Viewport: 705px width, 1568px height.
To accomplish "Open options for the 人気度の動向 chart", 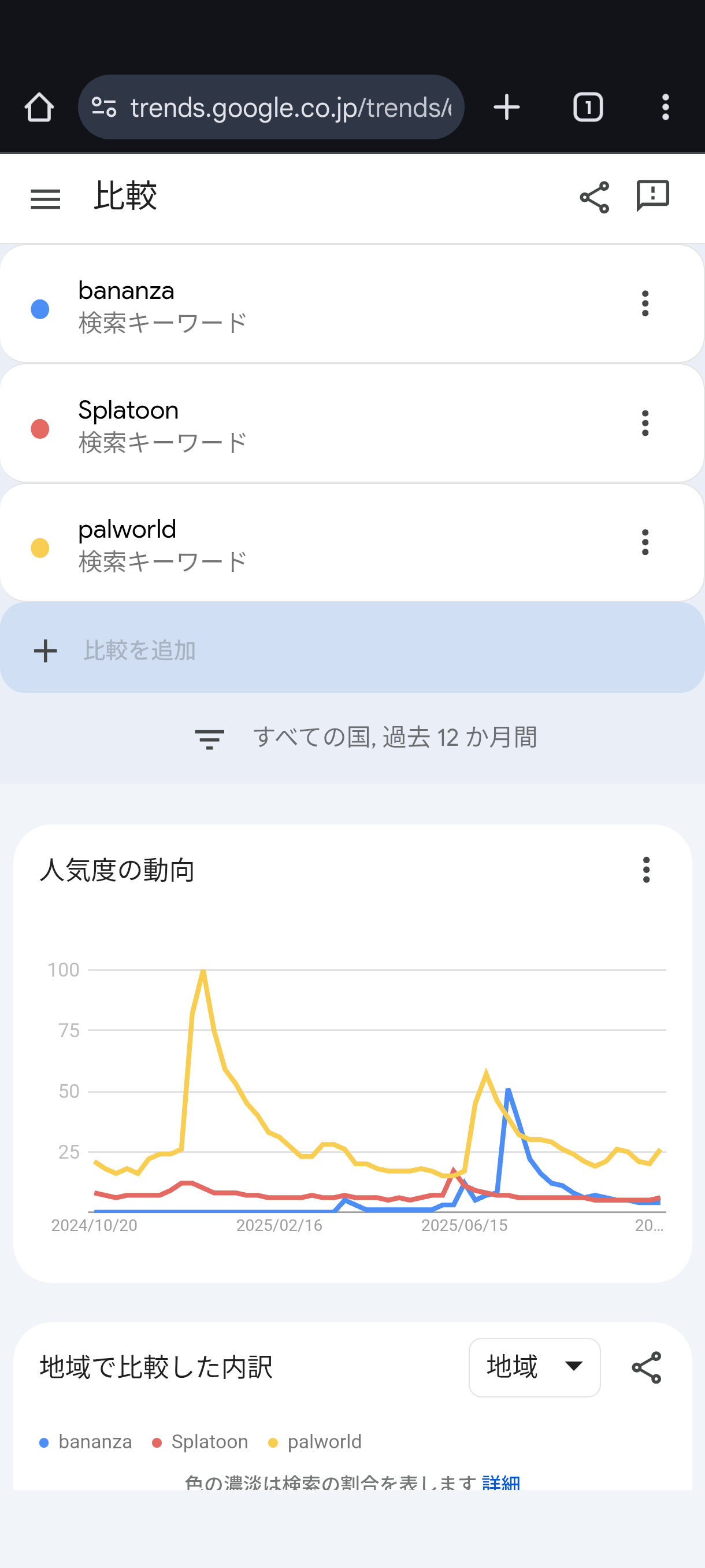I will coord(646,870).
